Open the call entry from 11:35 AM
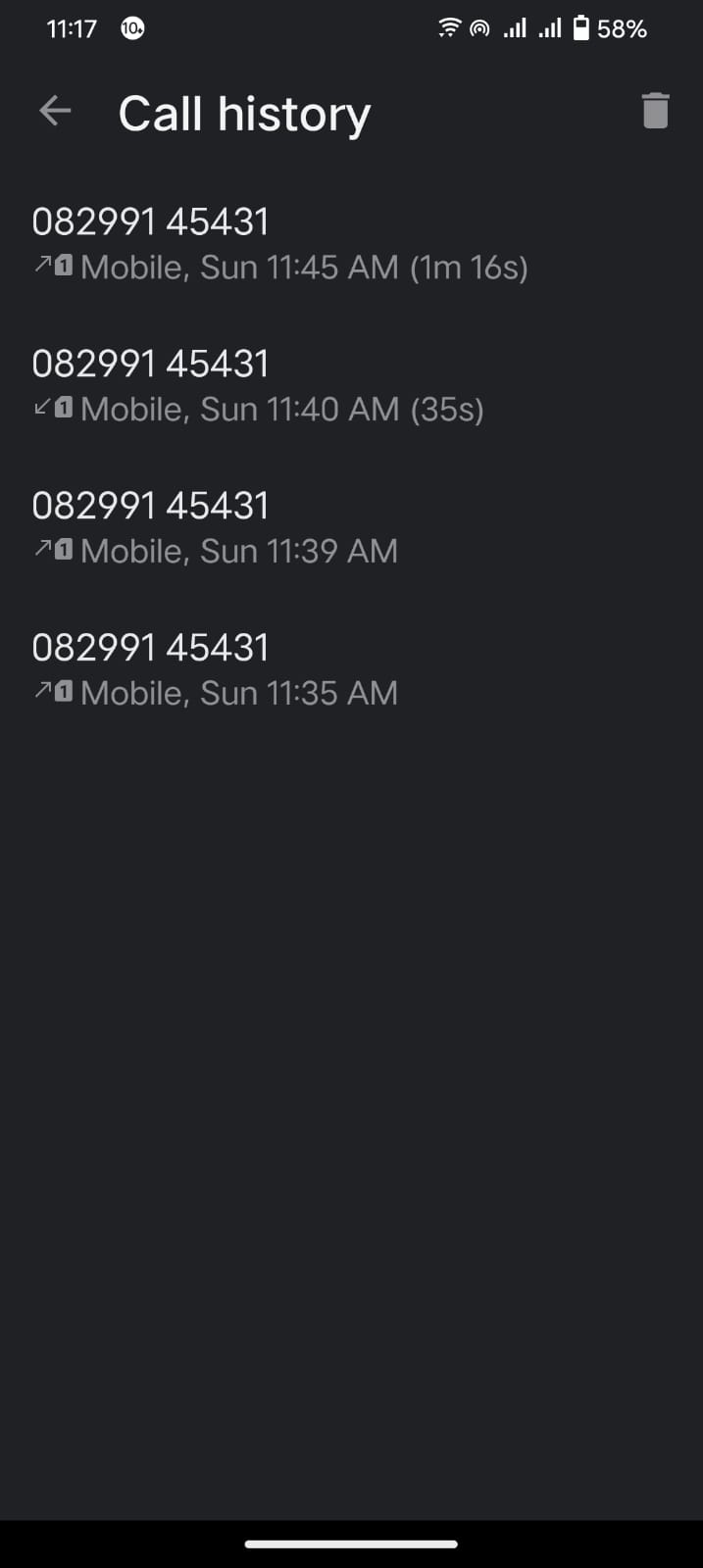The width and height of the screenshot is (703, 1568). click(351, 669)
